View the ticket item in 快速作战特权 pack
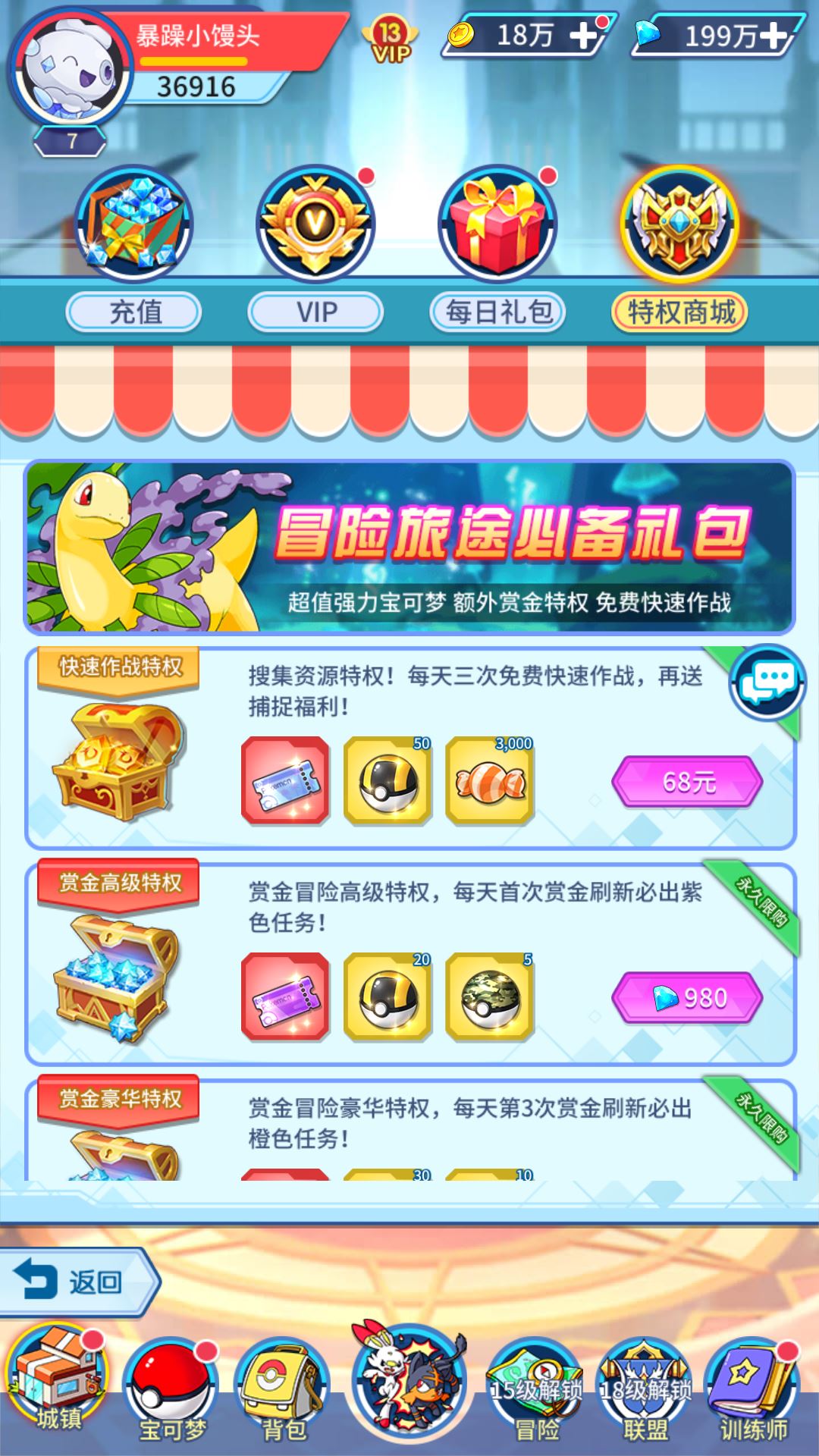The width and height of the screenshot is (819, 1456). [x=286, y=781]
